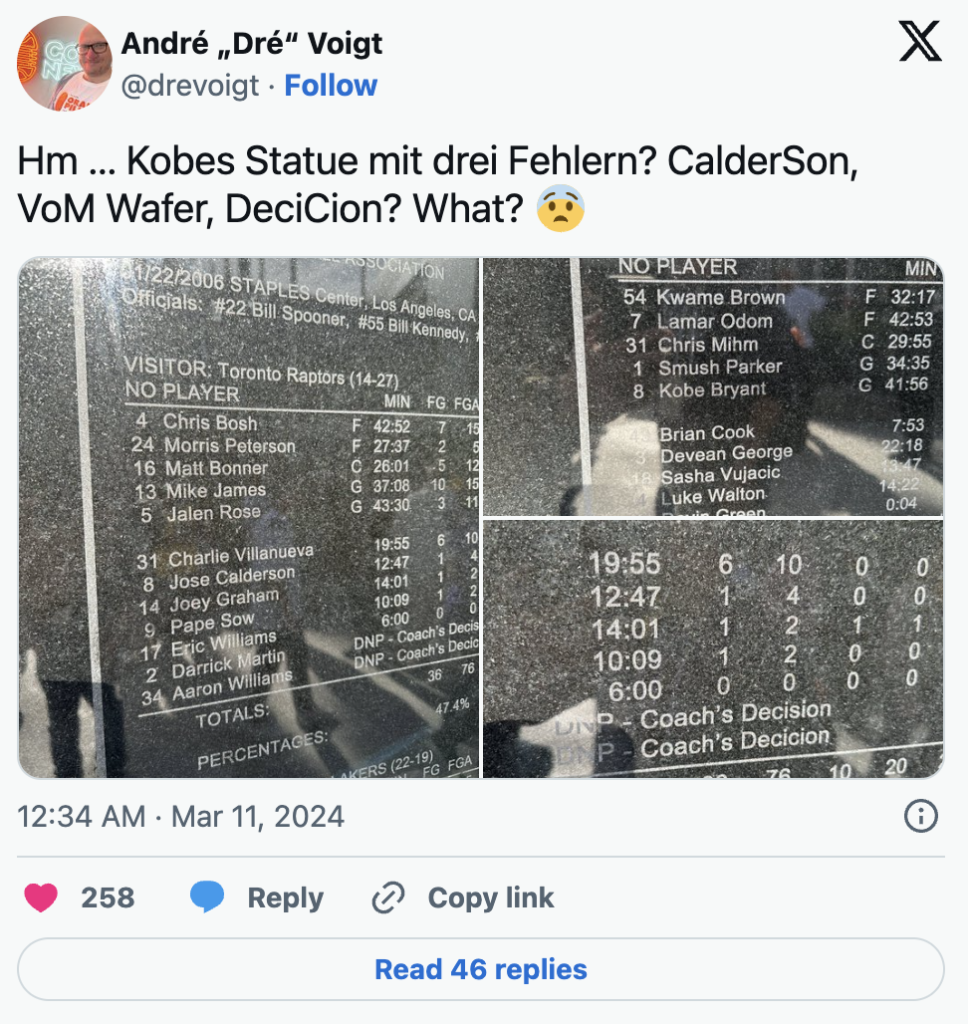Open the @drevoigt handle
The image size is (968, 1024).
[192, 86]
